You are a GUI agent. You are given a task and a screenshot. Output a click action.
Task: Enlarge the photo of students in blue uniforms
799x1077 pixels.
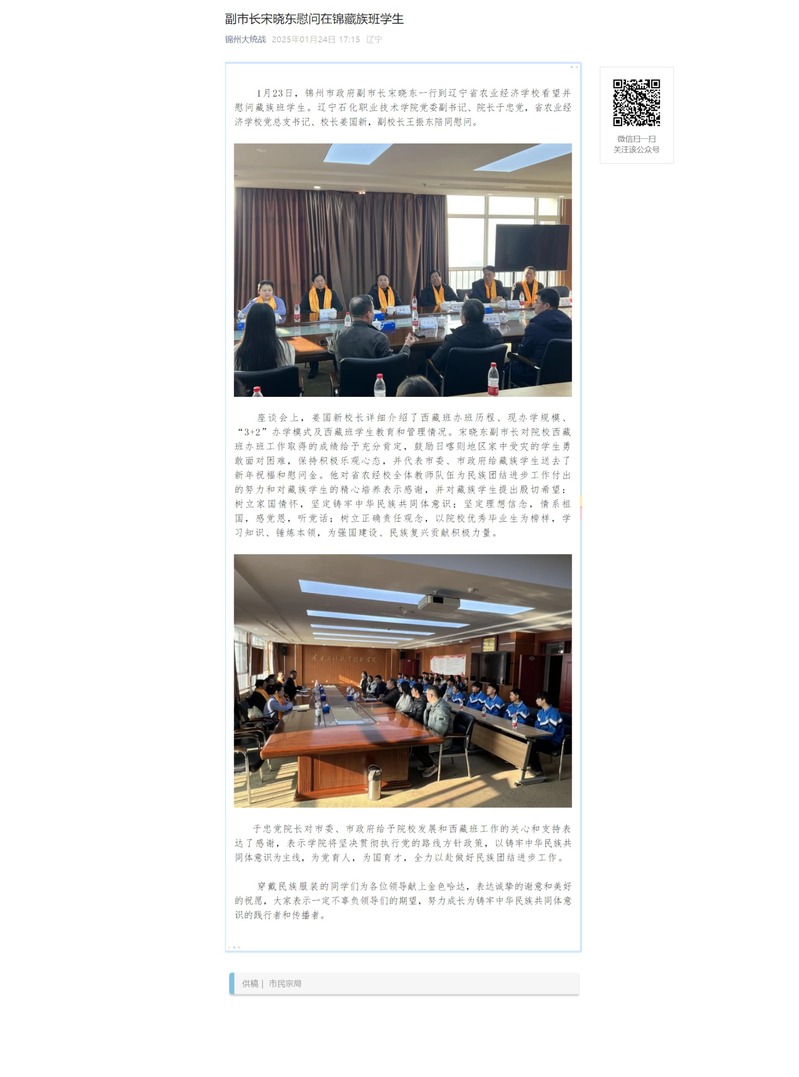pyautogui.click(x=403, y=680)
